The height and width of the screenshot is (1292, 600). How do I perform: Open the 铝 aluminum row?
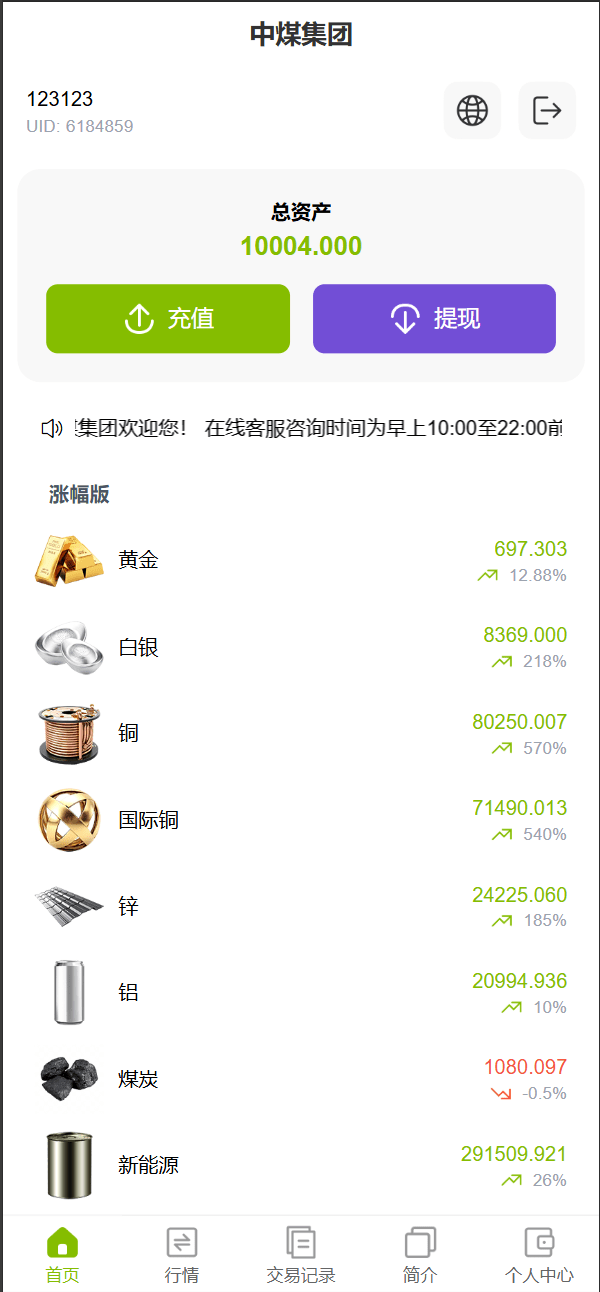point(300,992)
